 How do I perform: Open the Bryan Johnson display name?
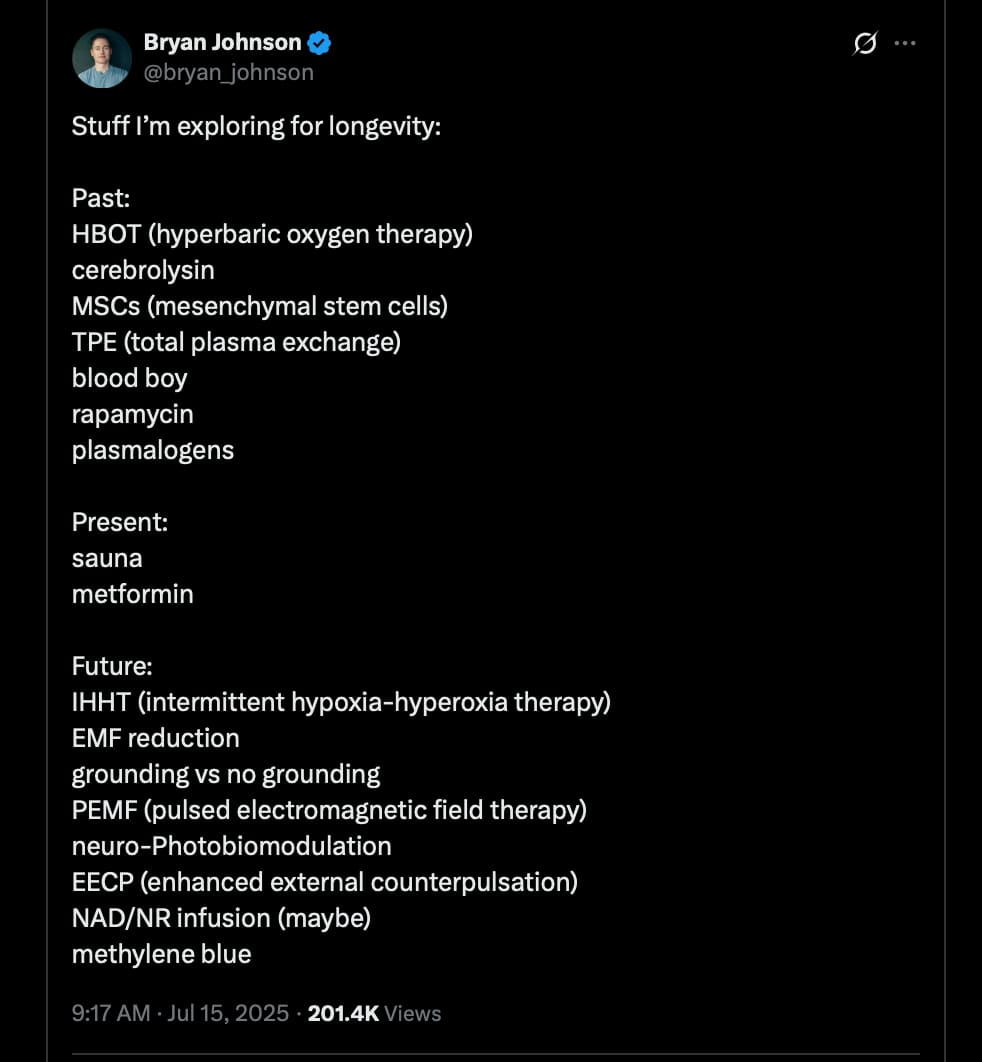(x=222, y=43)
